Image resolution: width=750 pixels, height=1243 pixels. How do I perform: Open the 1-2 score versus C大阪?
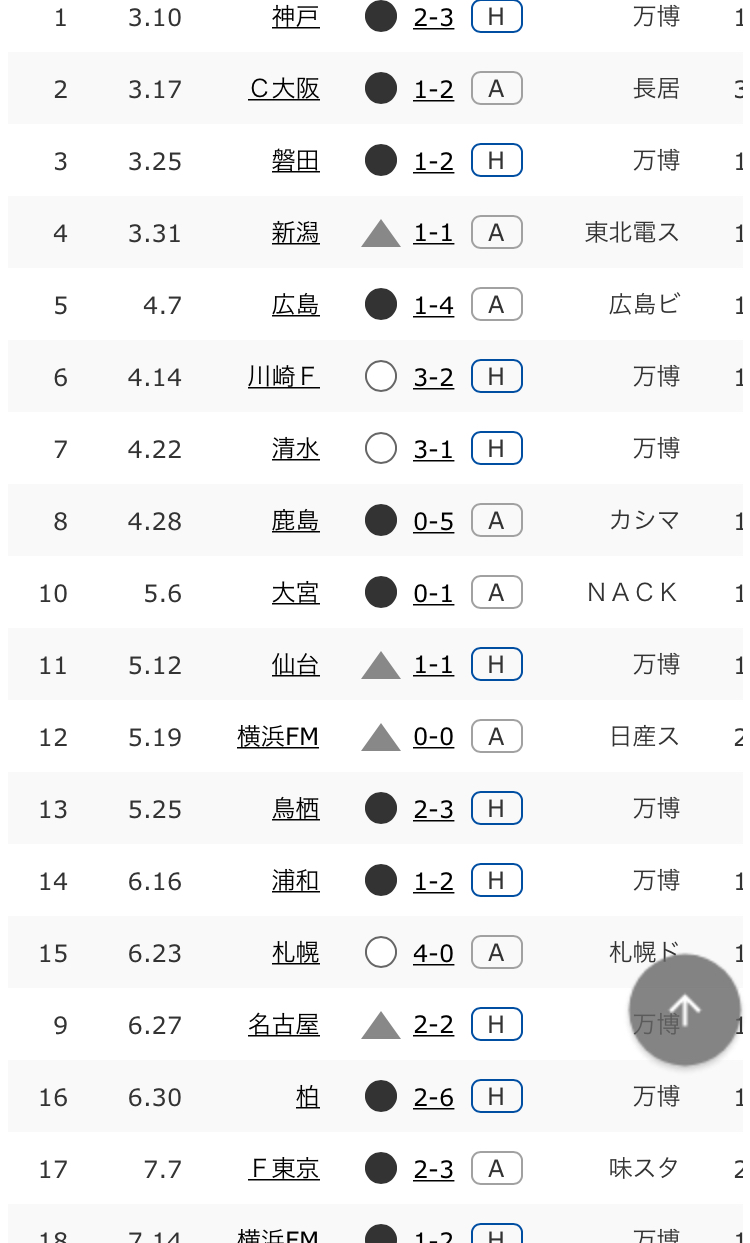click(x=433, y=89)
